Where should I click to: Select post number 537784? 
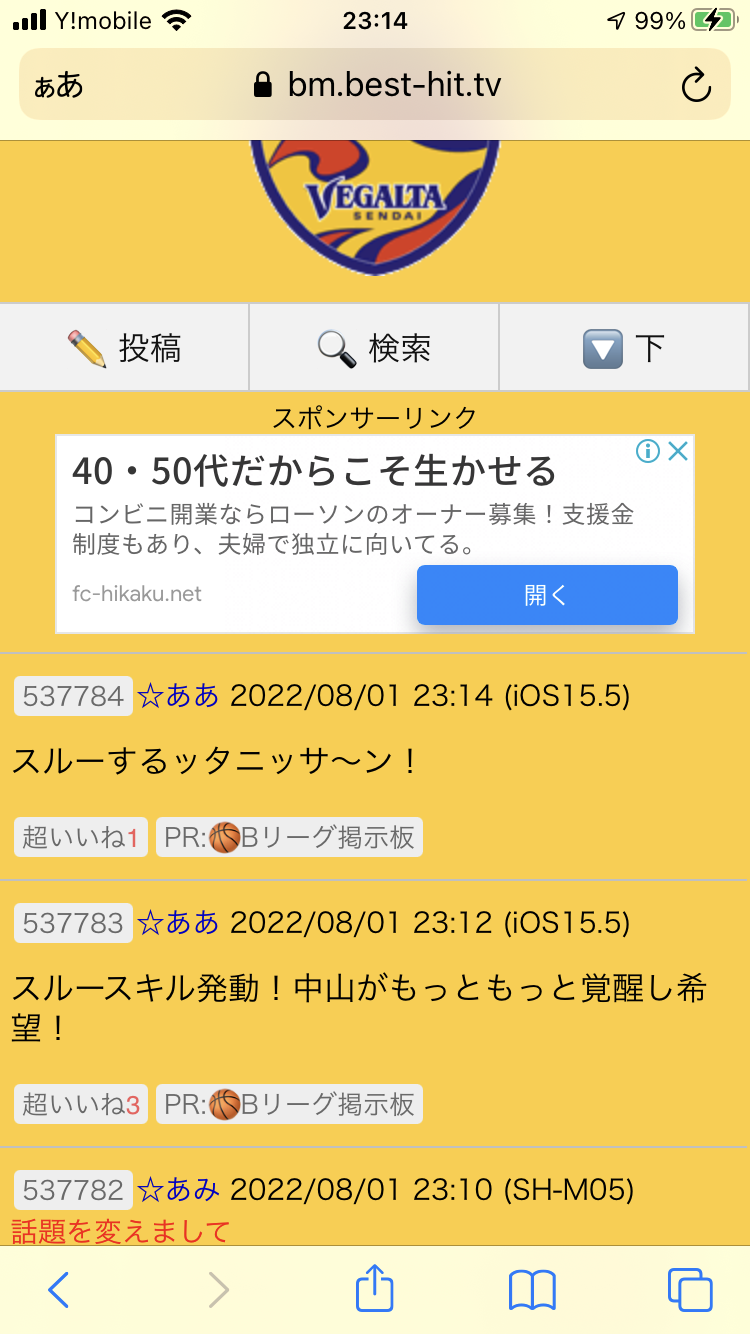[73, 695]
